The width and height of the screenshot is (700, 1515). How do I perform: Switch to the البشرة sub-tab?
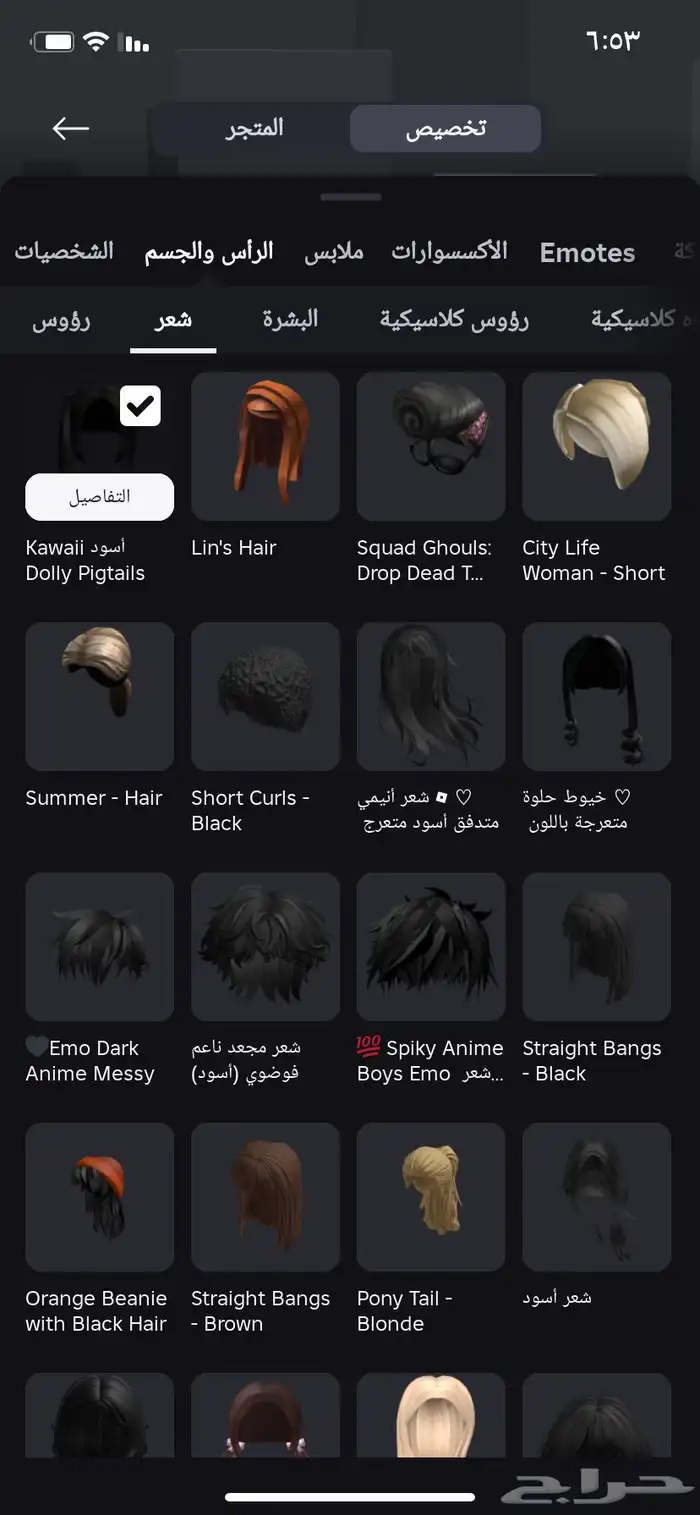point(290,320)
